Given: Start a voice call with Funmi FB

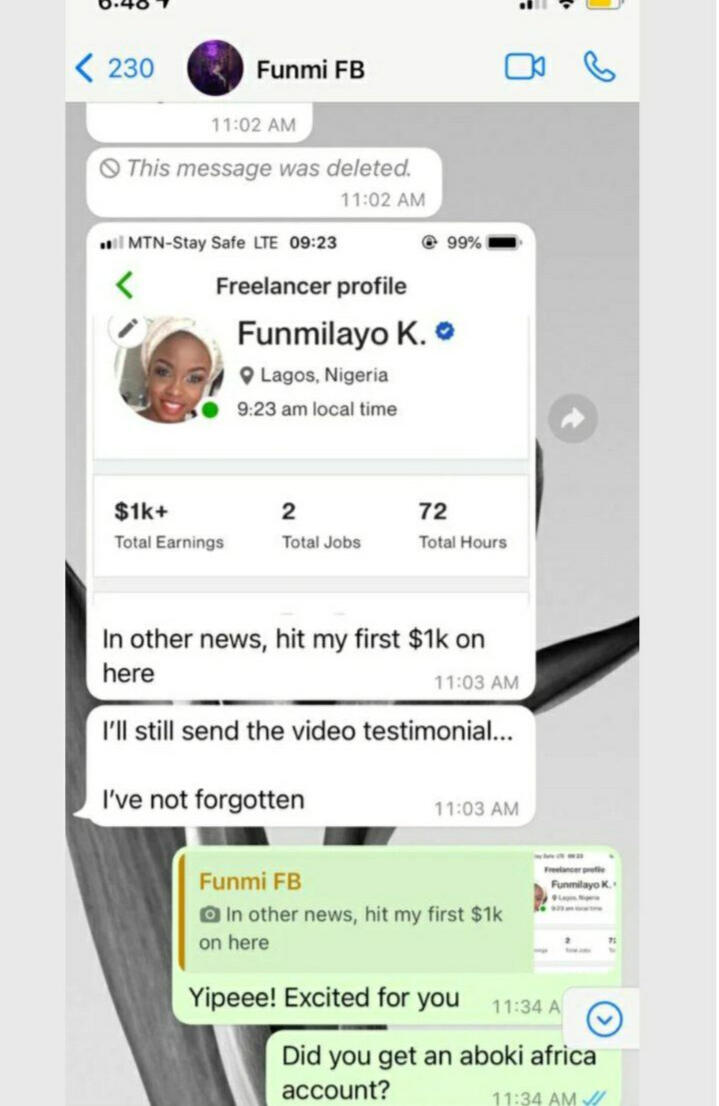Looking at the screenshot, I should tap(599, 67).
